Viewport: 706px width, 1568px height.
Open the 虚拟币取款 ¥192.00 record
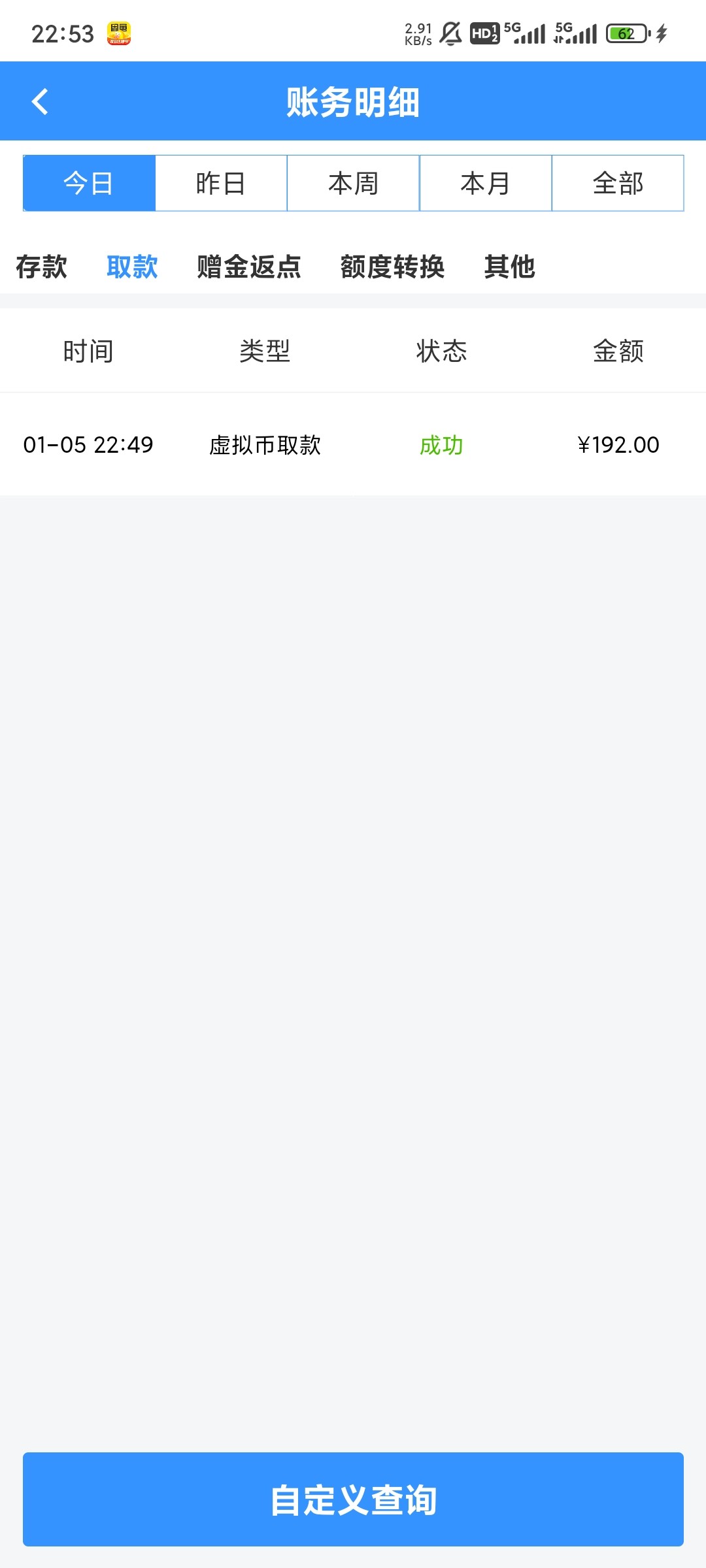click(x=353, y=445)
